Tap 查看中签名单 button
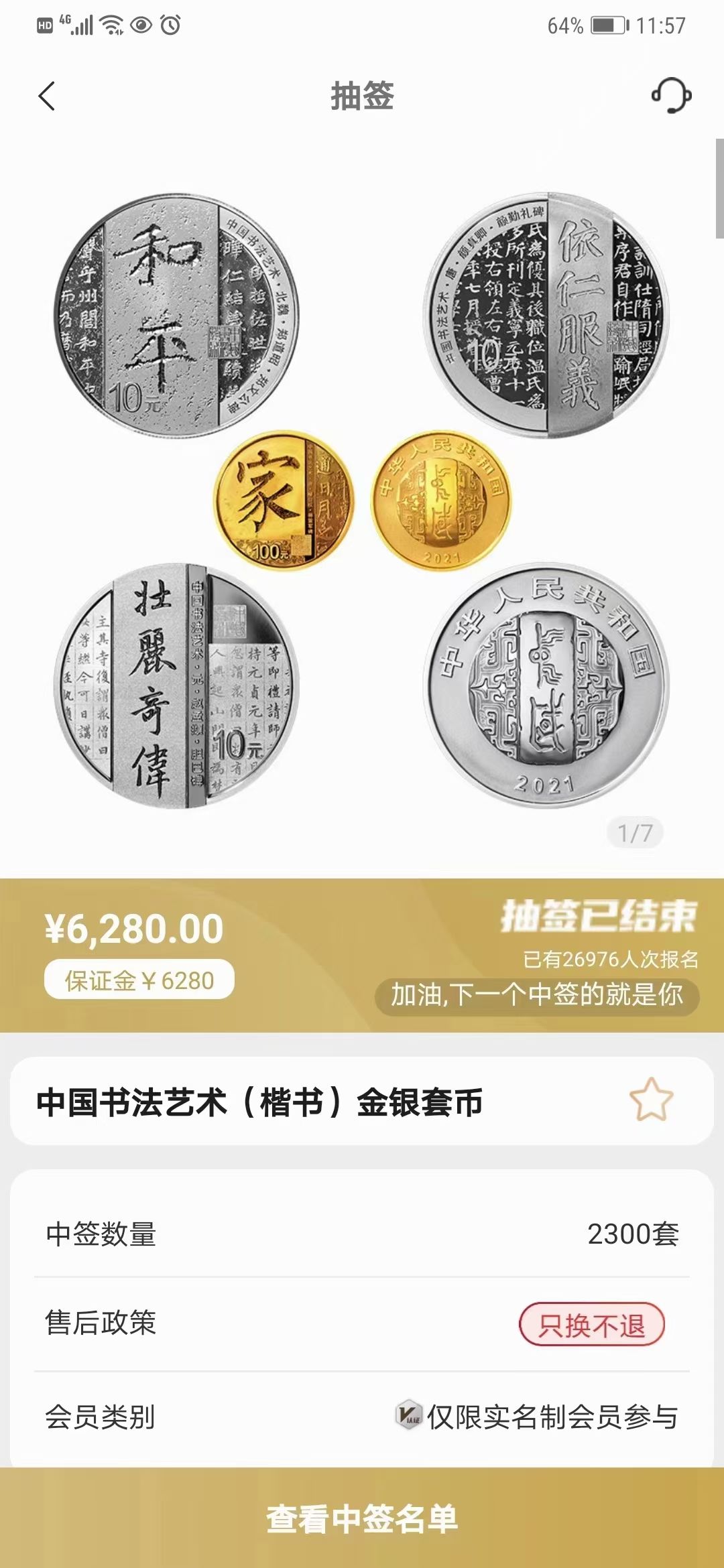 (x=362, y=1518)
